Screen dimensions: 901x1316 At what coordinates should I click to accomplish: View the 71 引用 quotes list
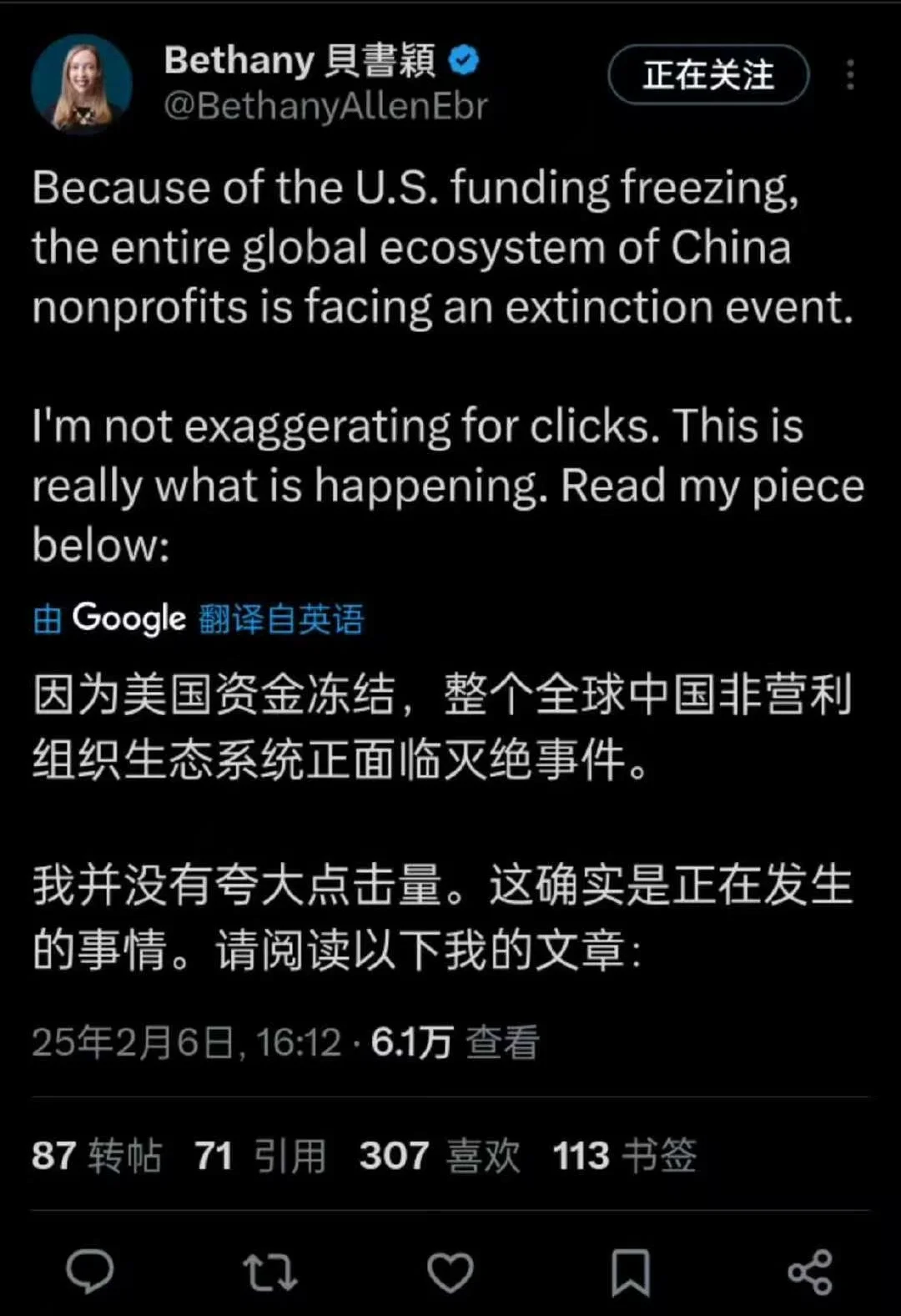259,1156
